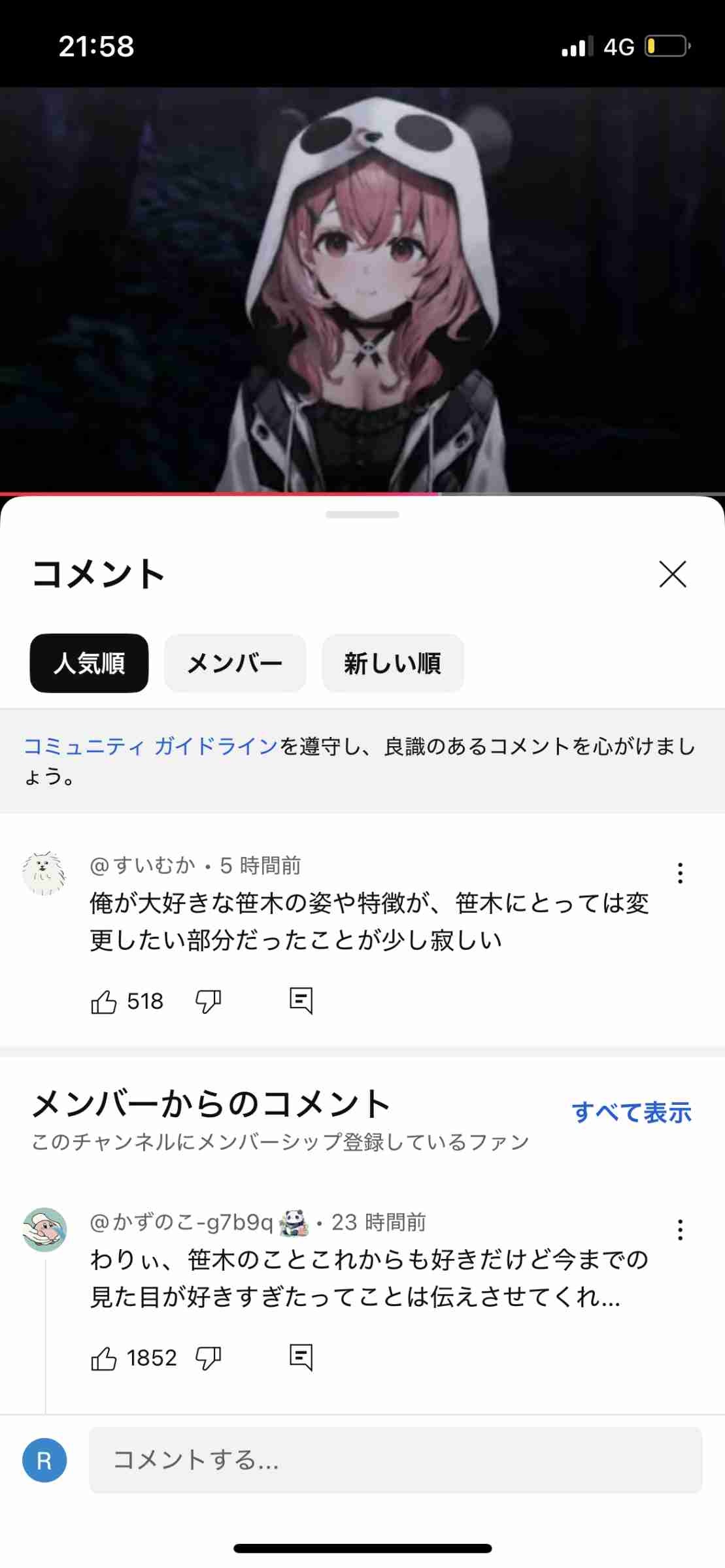This screenshot has width=725, height=1568.
Task: Open reply icon on かずのこ's comment
Action: [302, 1358]
